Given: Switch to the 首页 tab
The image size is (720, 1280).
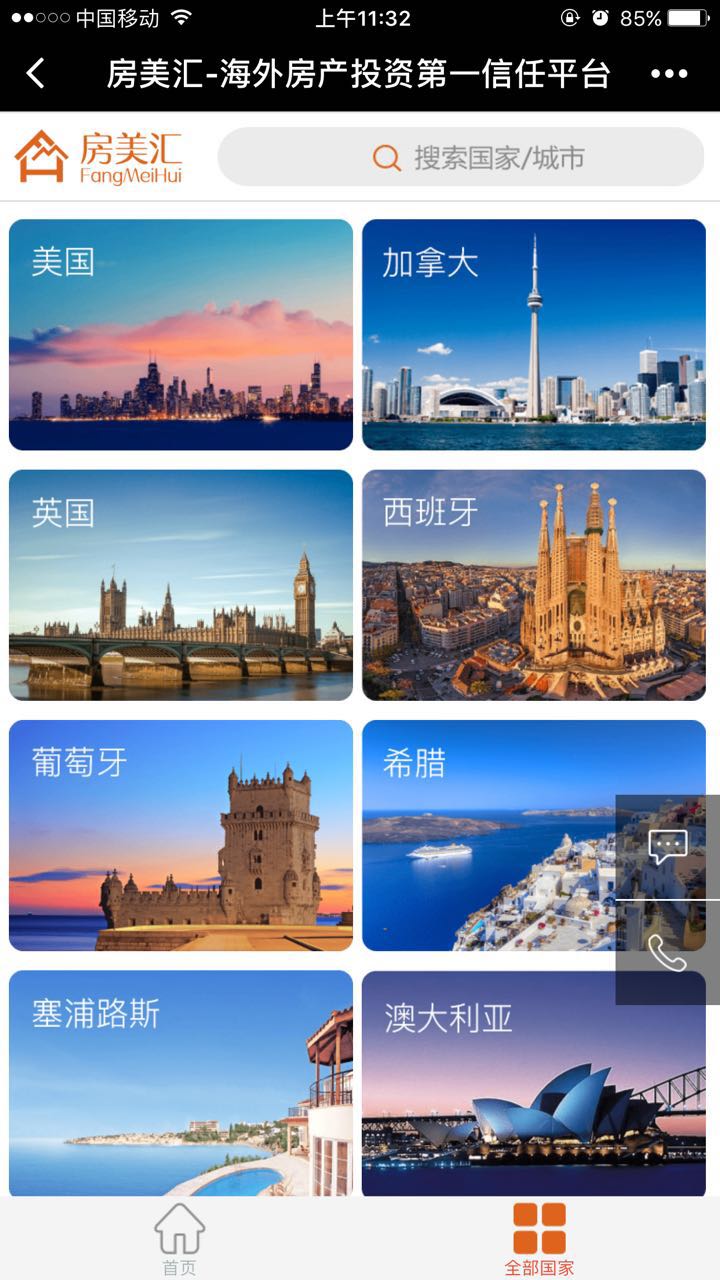Looking at the screenshot, I should [180, 1240].
